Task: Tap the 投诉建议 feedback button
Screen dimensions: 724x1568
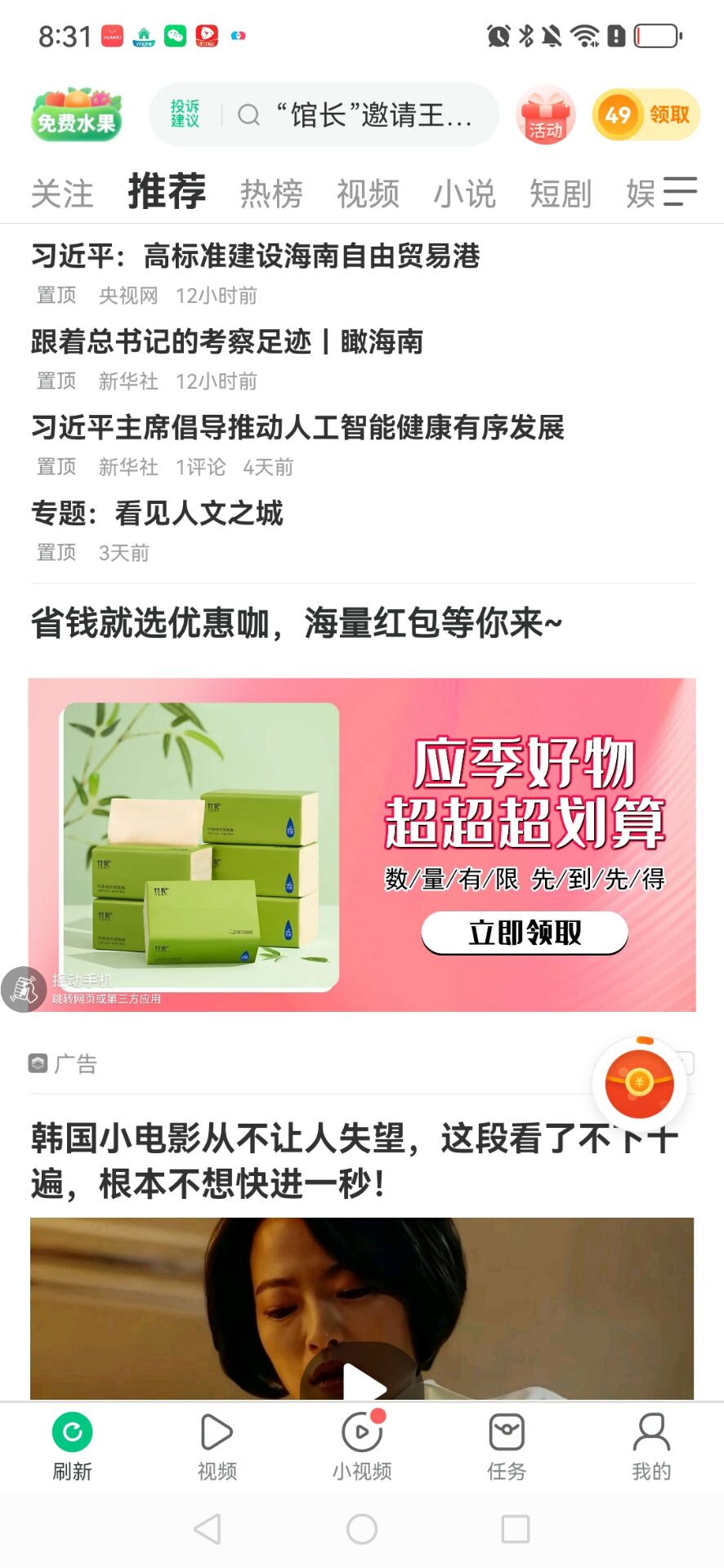Action: click(185, 114)
